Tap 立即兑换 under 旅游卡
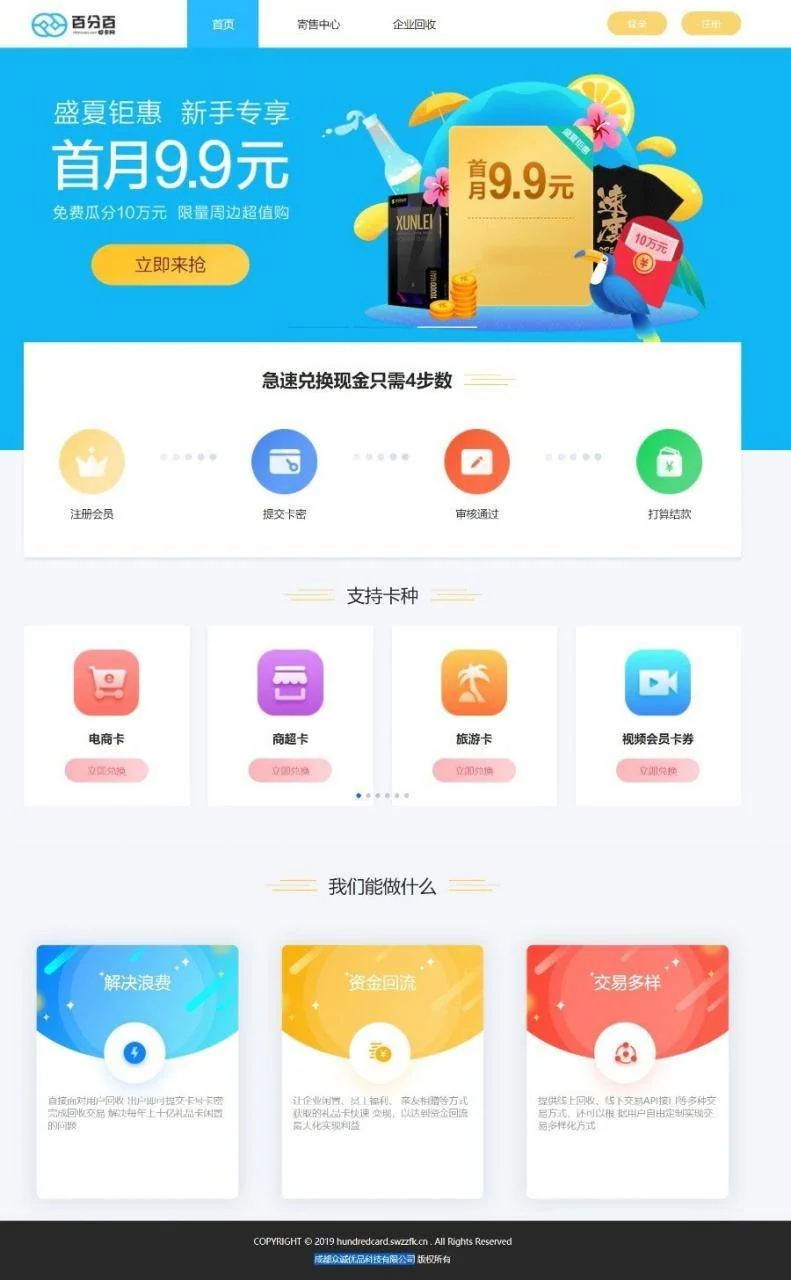Viewport: 791px width, 1280px height. 474,770
